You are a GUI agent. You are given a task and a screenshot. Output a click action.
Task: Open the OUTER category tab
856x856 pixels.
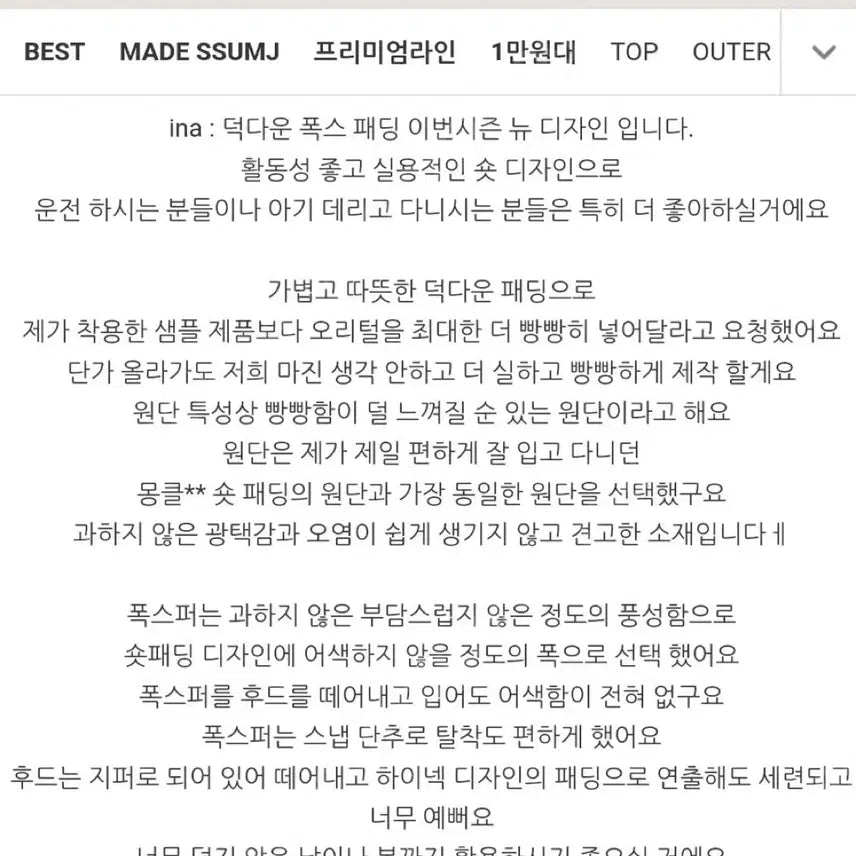731,52
